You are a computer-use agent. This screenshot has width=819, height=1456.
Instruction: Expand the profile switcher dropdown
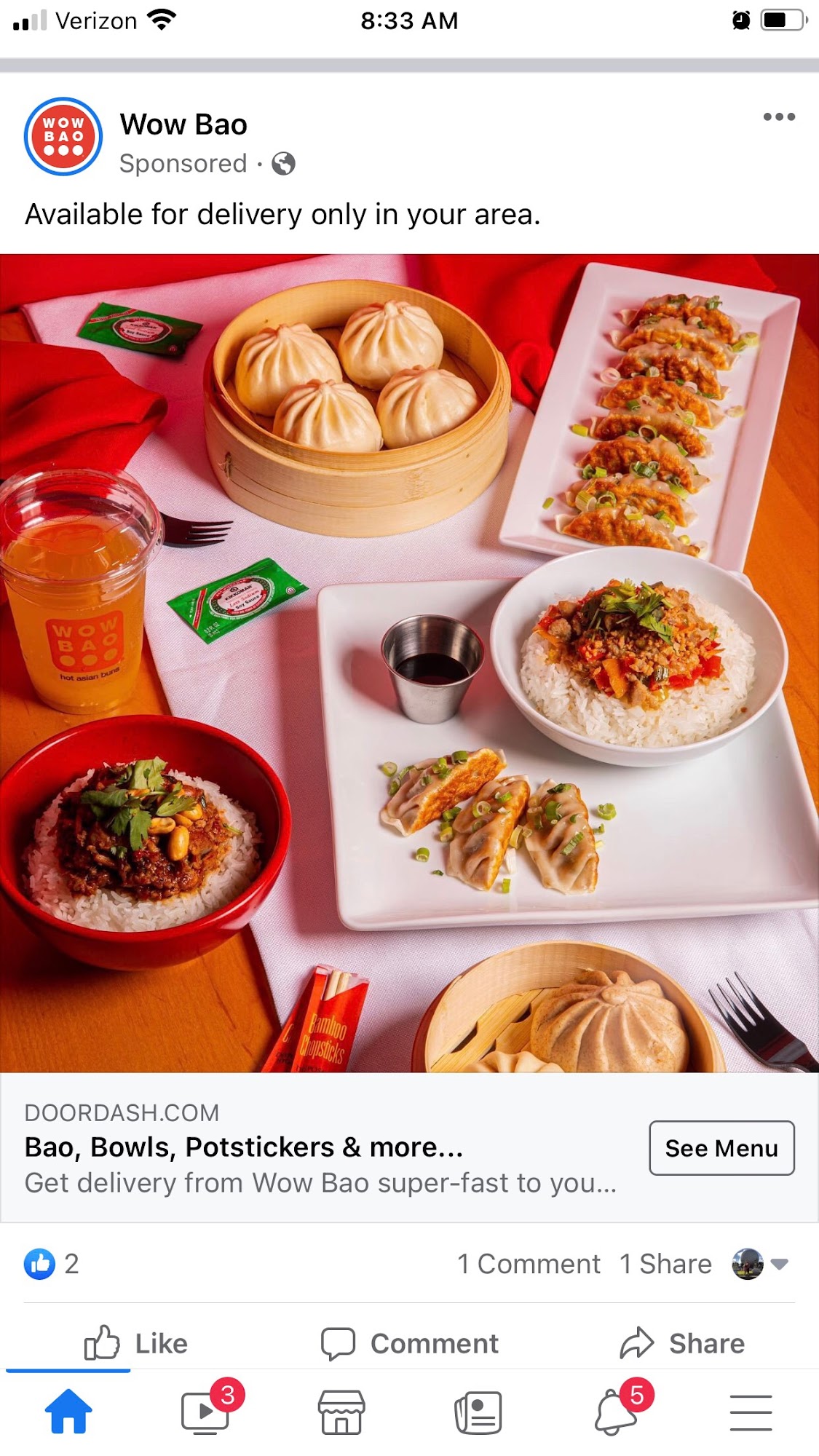[761, 1264]
